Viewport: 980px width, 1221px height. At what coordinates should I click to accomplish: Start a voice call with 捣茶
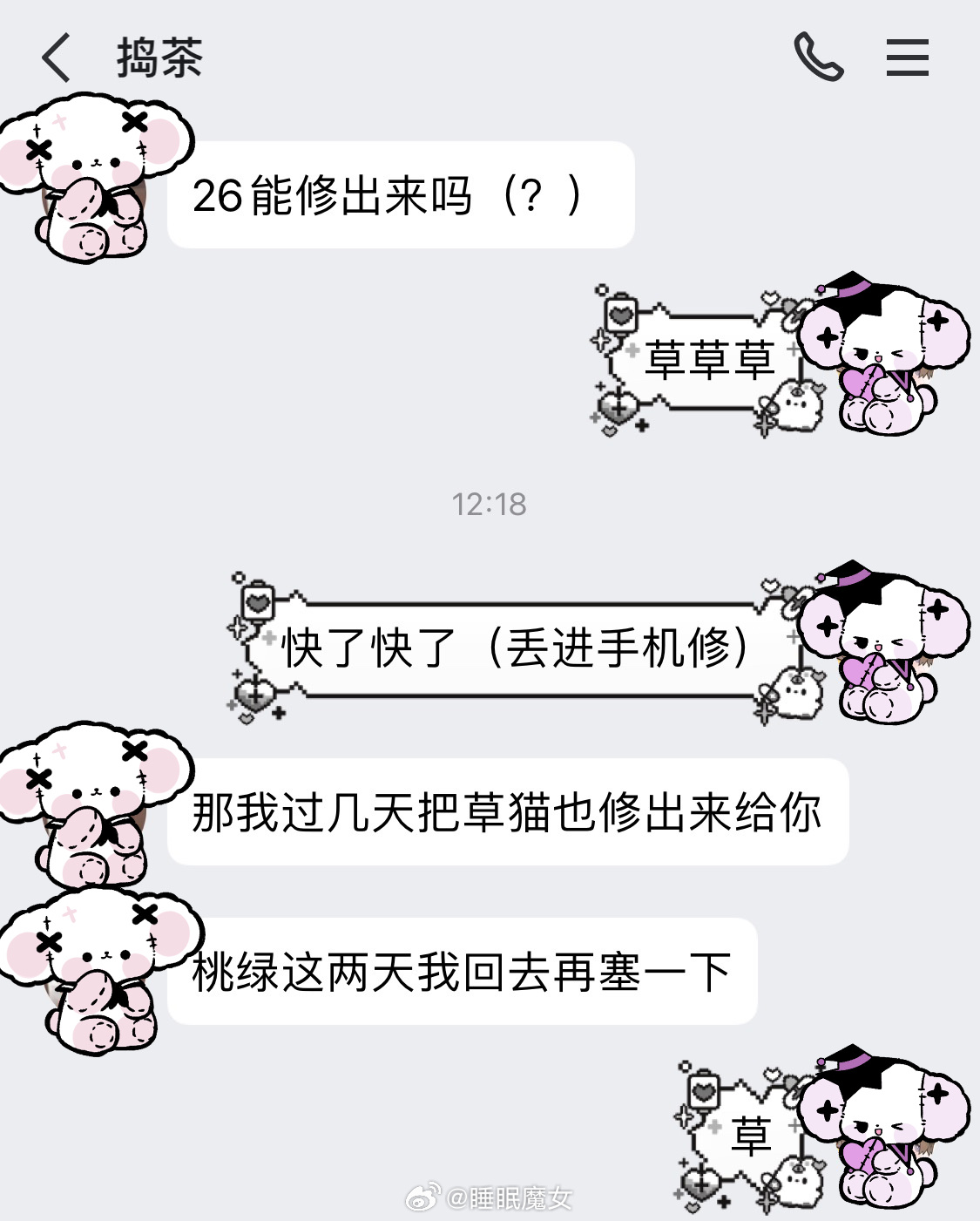(x=818, y=58)
